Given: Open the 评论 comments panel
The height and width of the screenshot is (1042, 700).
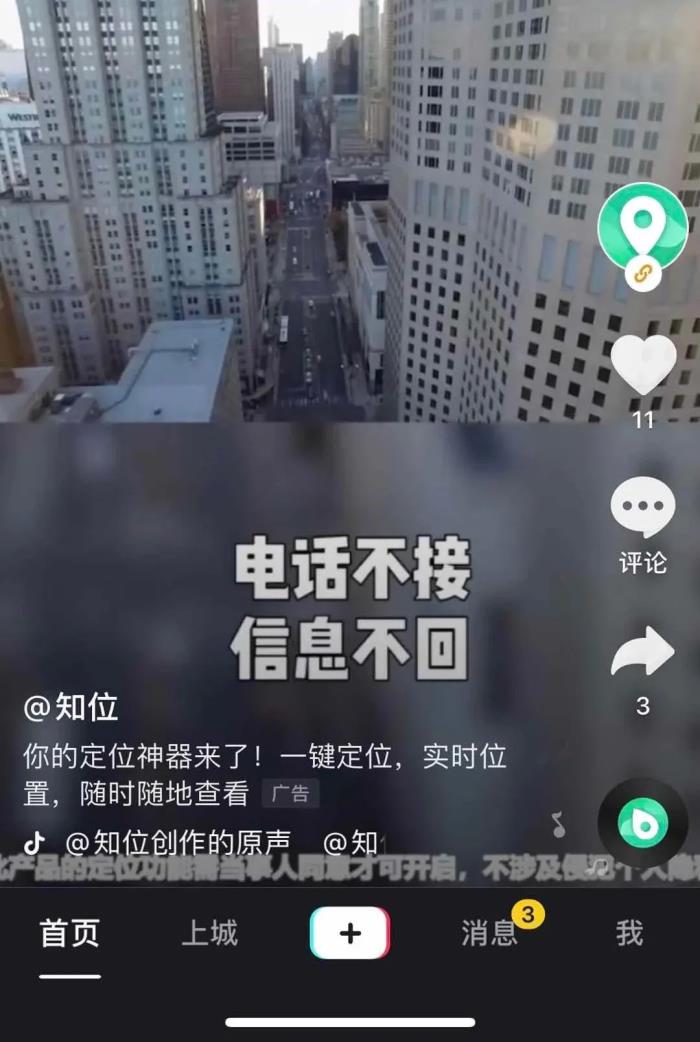Looking at the screenshot, I should pos(643,508).
